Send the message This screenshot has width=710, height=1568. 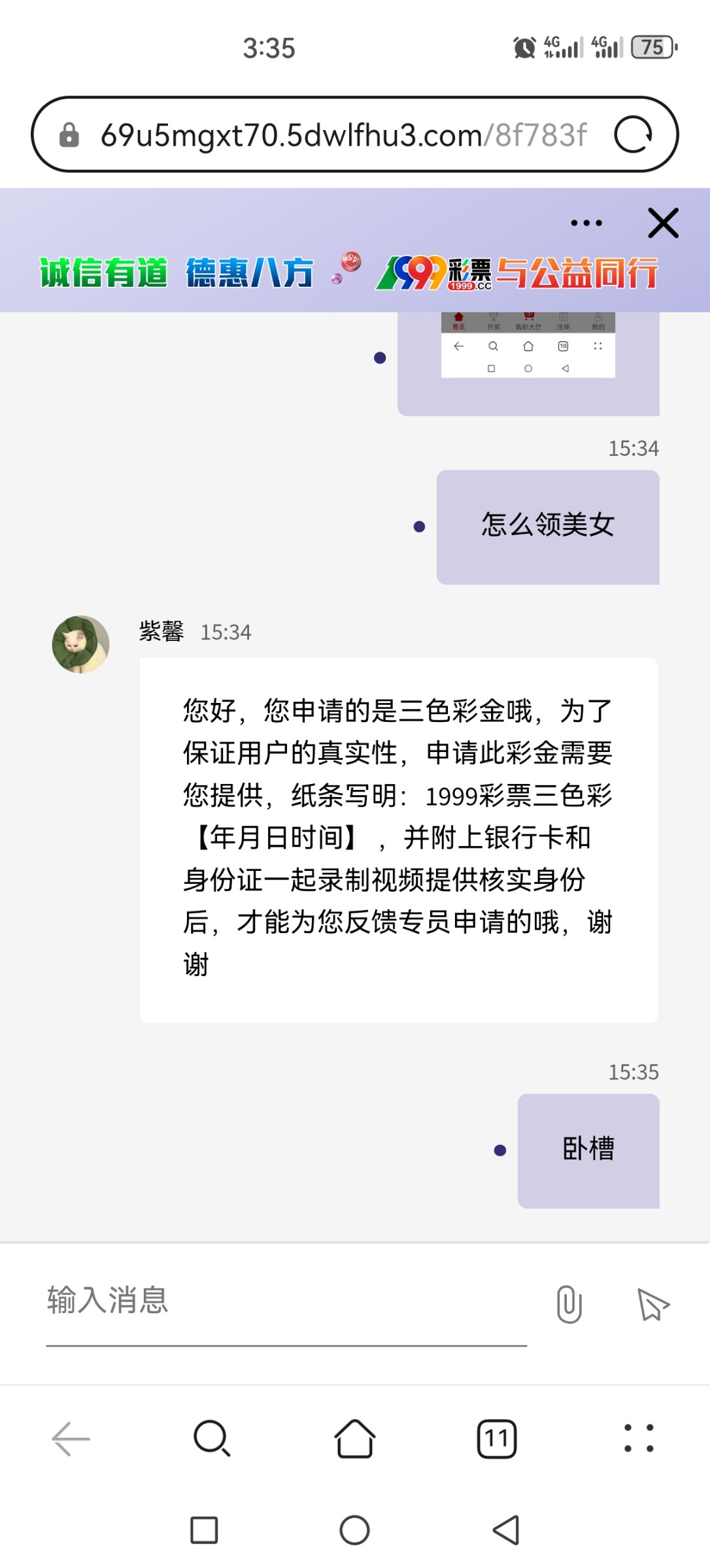652,1304
